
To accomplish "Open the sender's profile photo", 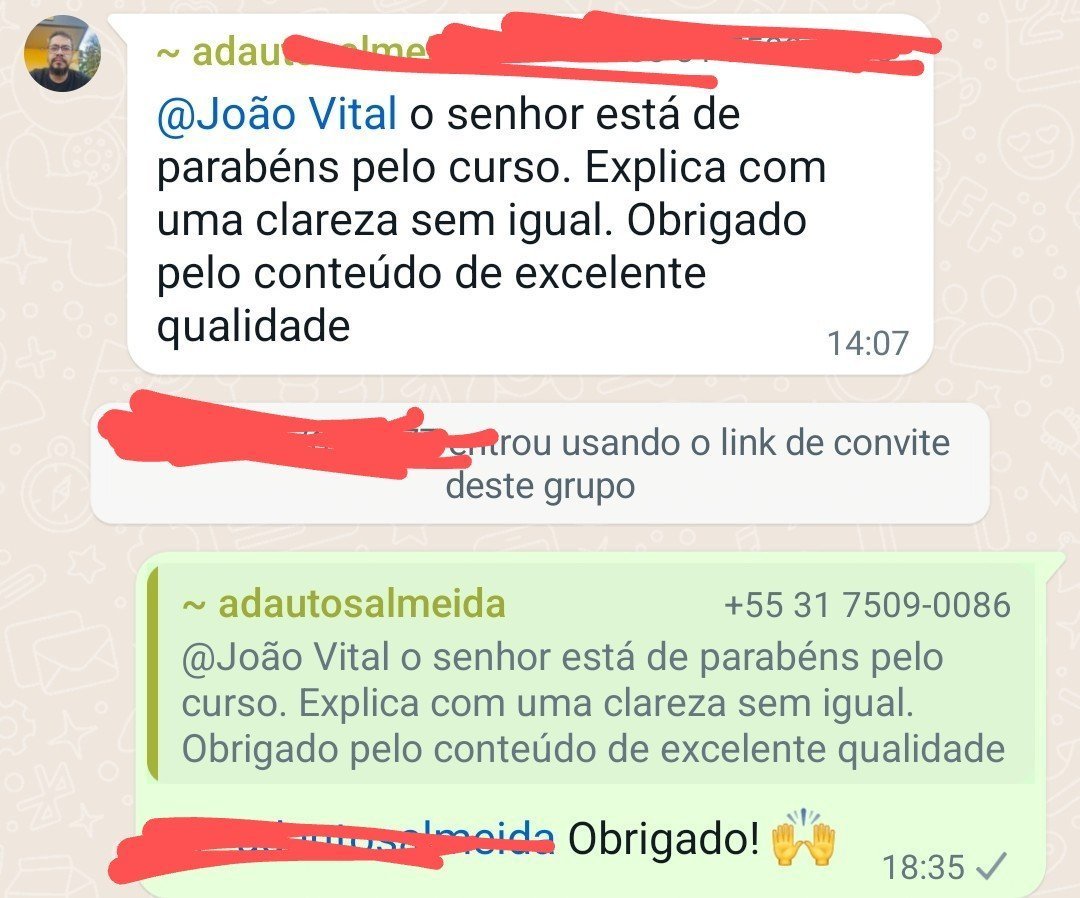I will (62, 56).
